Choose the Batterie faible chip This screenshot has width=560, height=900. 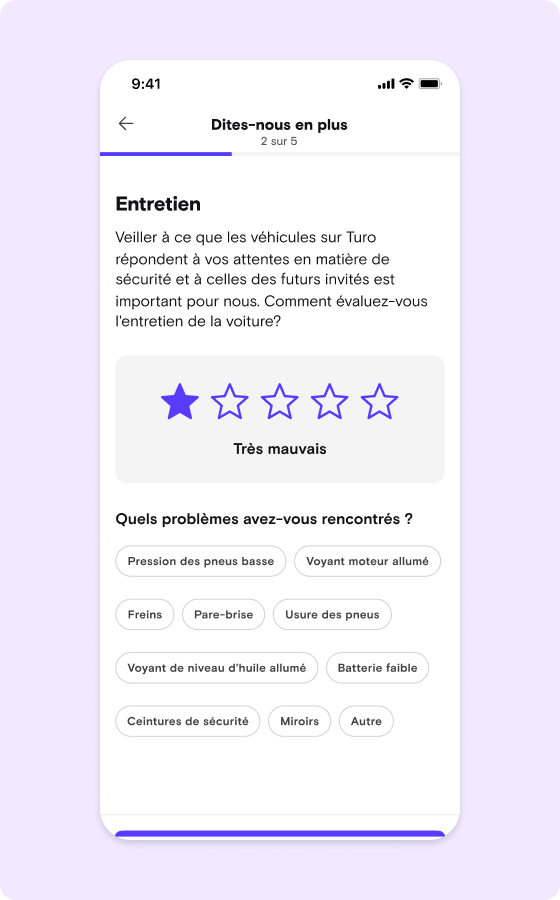[x=378, y=668]
